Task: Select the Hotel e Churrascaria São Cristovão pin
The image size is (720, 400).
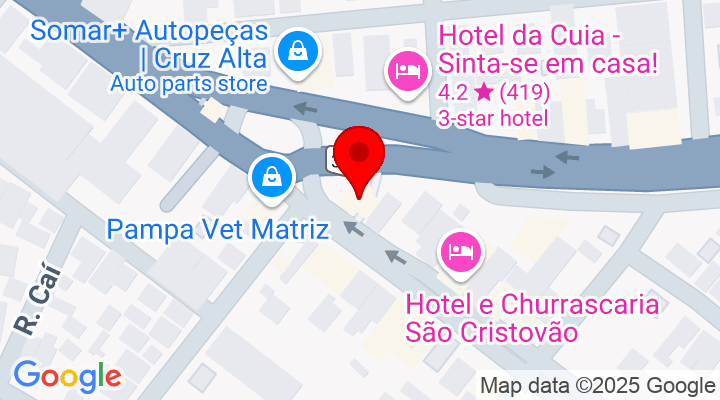Action: click(461, 251)
